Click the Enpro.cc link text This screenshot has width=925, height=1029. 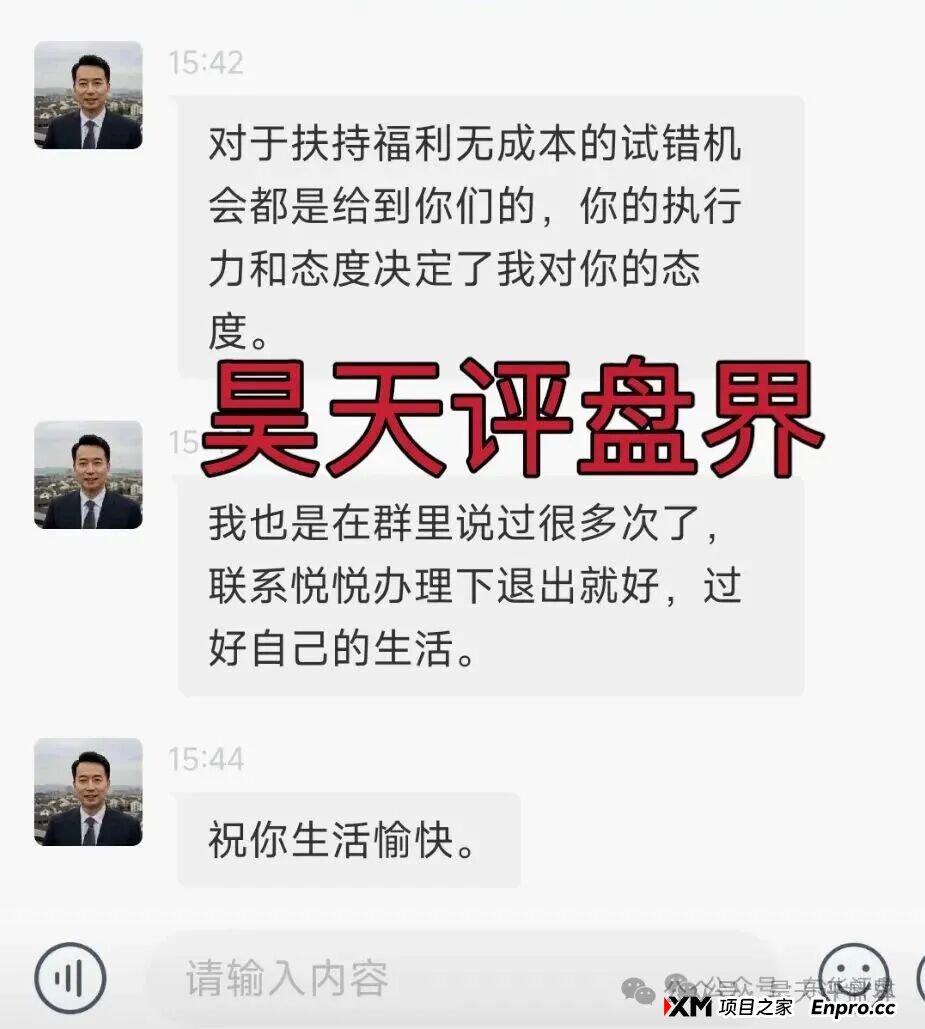(855, 1010)
